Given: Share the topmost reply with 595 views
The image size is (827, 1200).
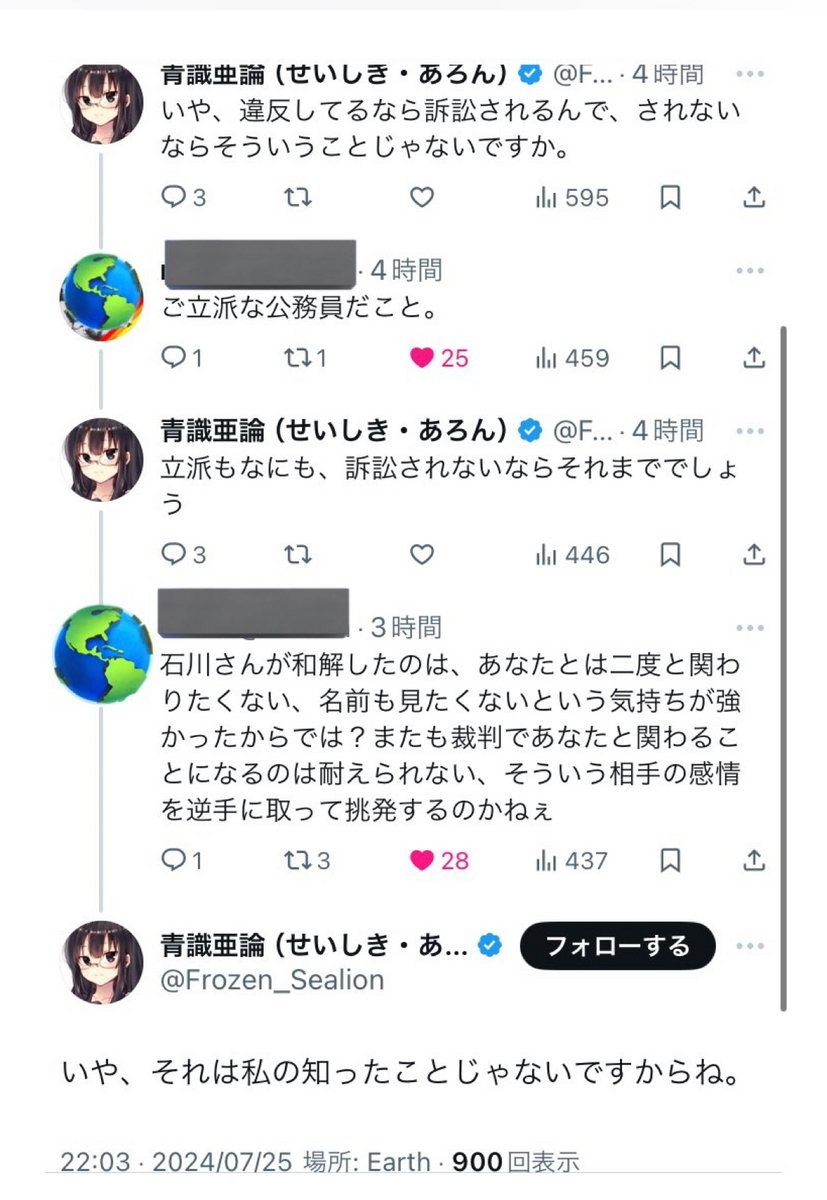Looking at the screenshot, I should pos(756,198).
